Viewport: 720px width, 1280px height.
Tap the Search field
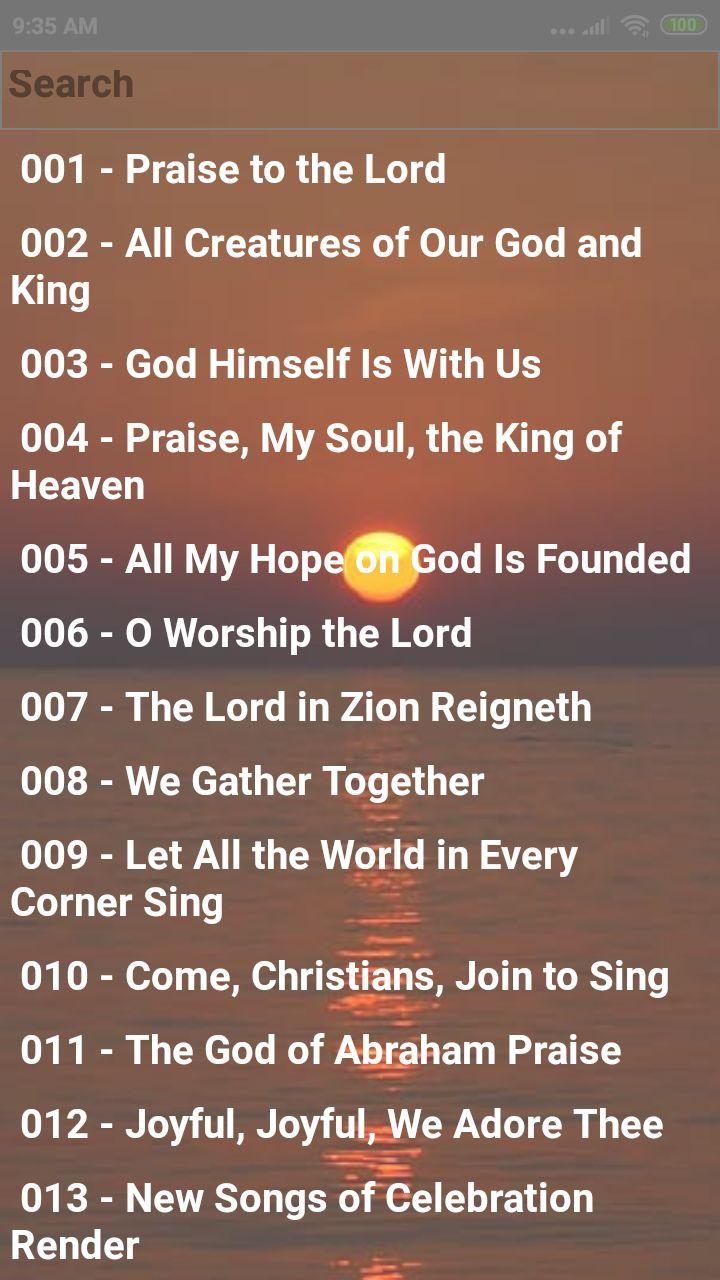(360, 85)
